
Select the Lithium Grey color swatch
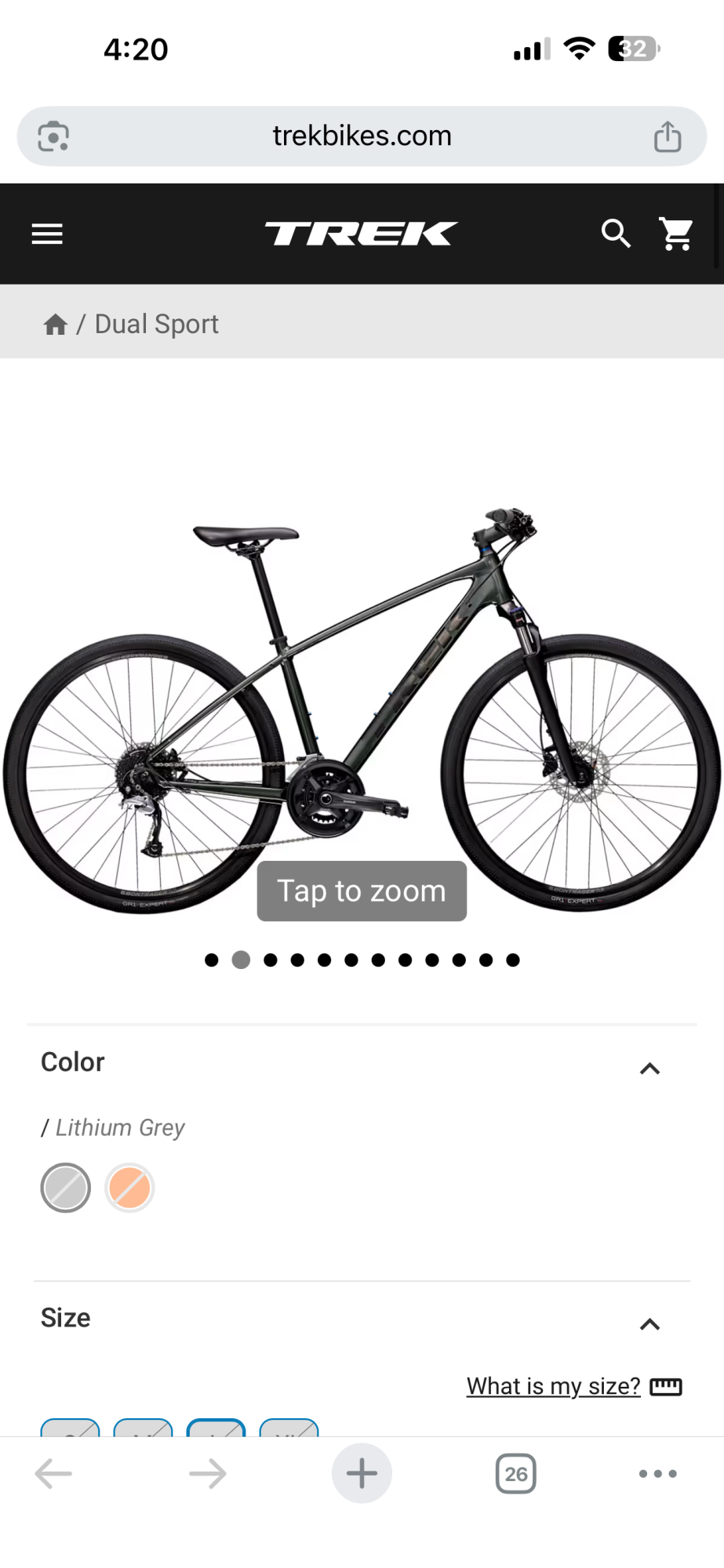click(x=66, y=1188)
